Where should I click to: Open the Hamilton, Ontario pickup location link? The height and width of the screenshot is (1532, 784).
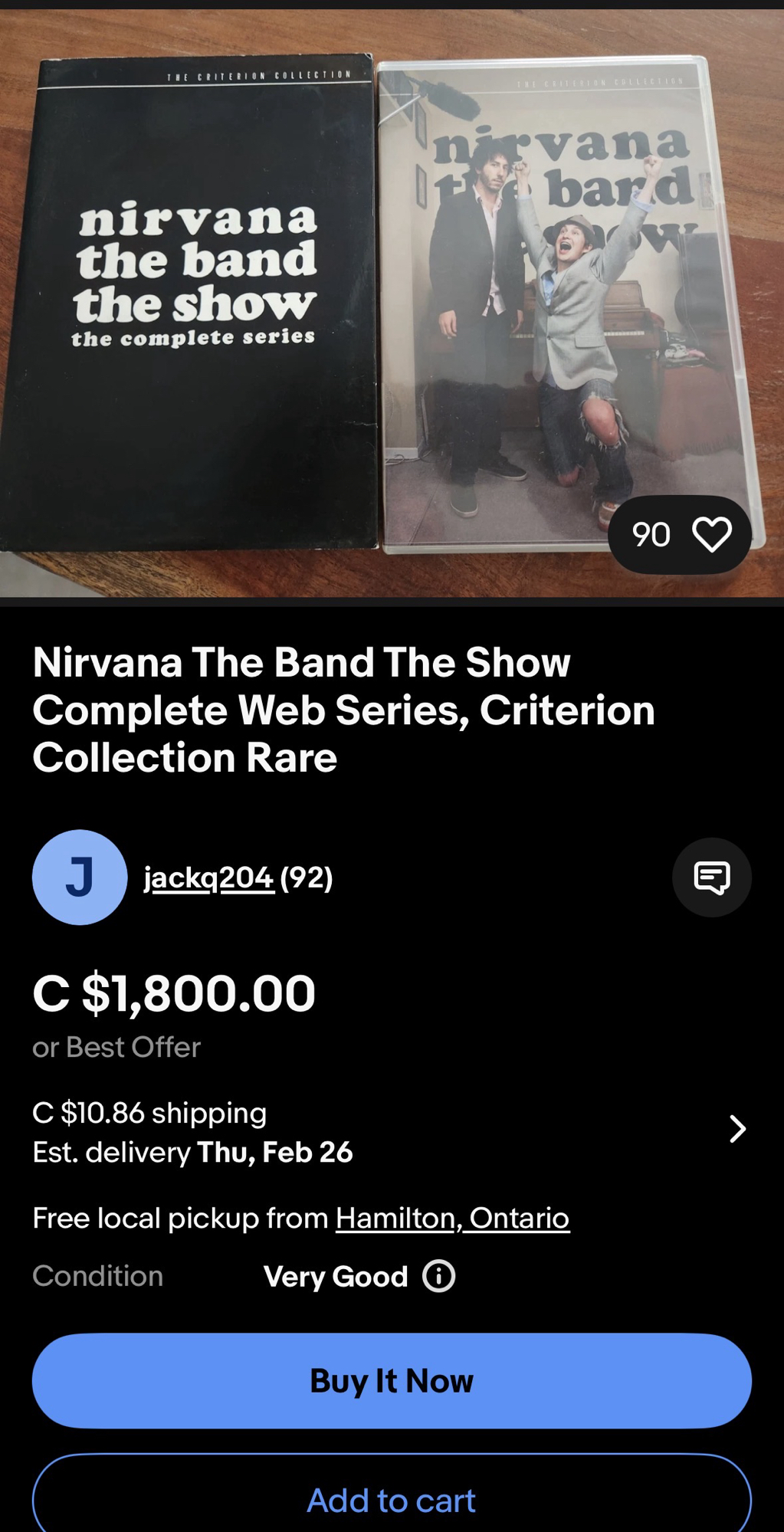click(x=452, y=1218)
